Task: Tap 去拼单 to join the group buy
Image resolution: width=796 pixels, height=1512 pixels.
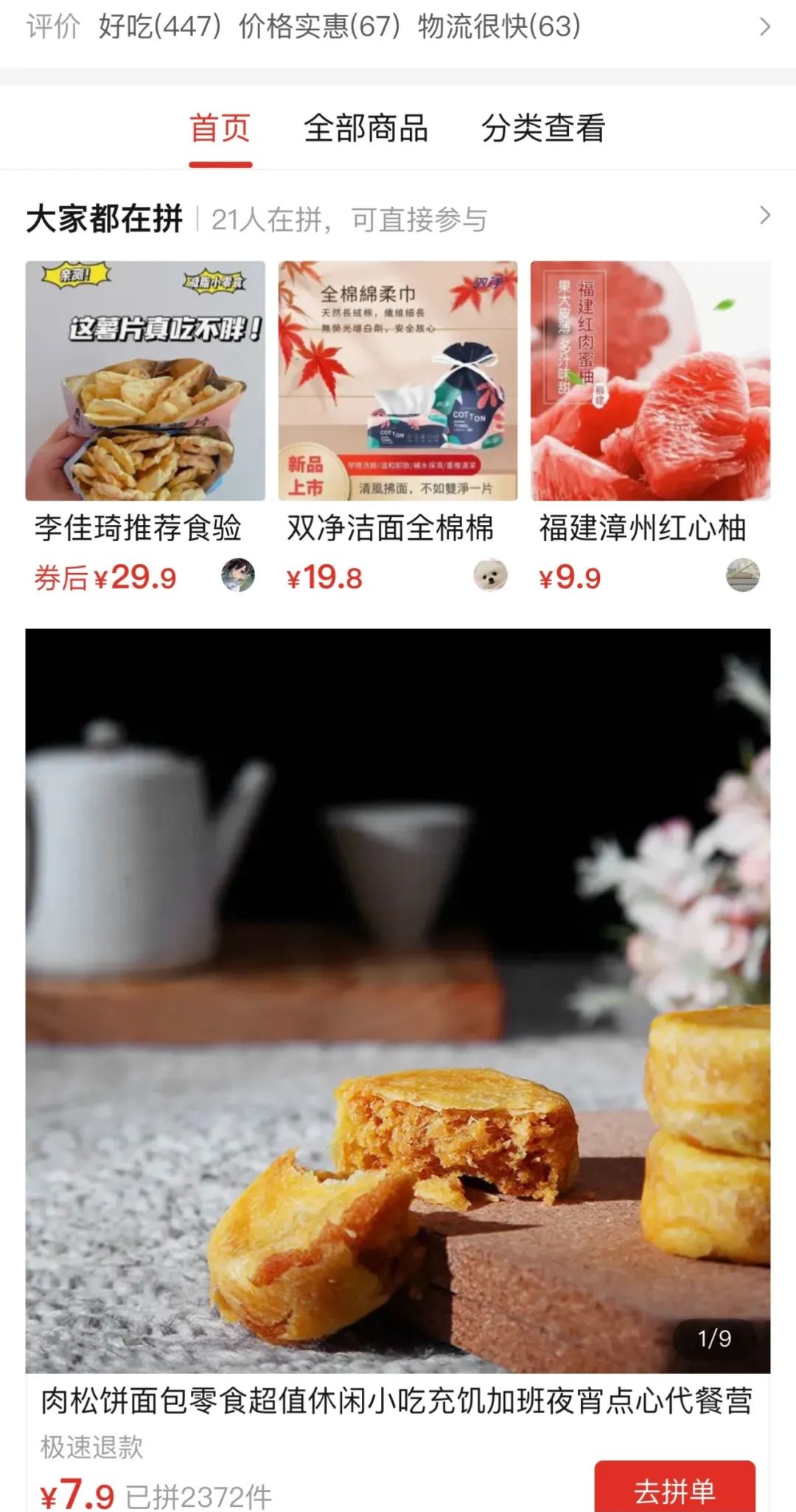Action: pyautogui.click(x=674, y=1489)
